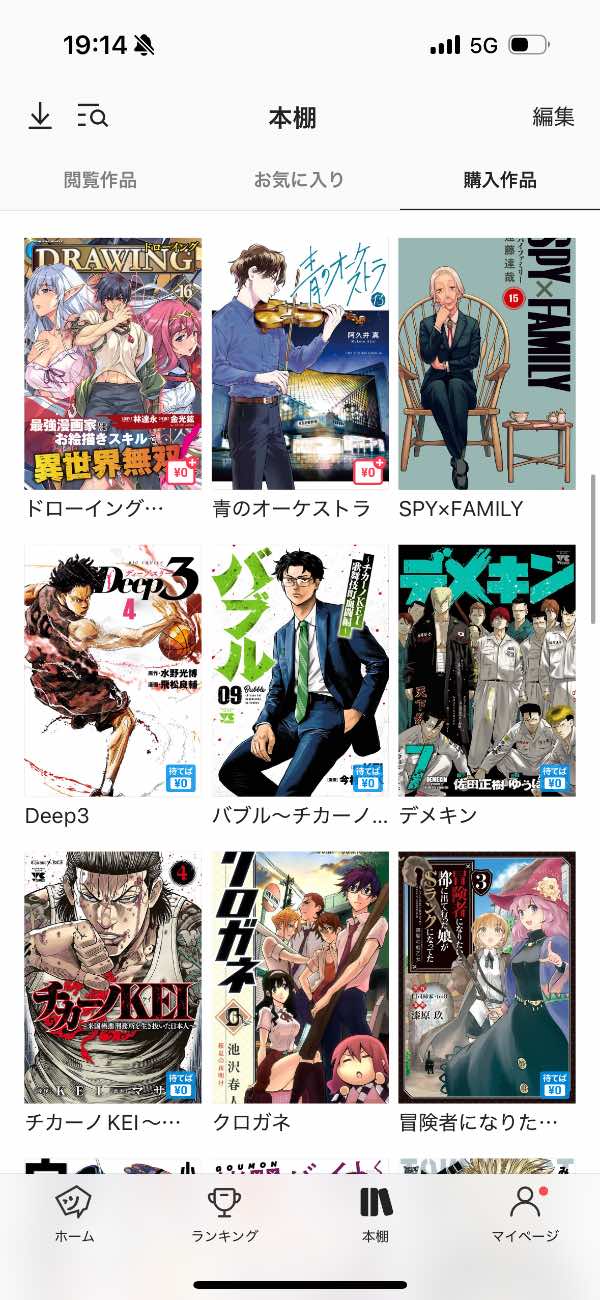600x1300 pixels.
Task: Open 青のオーケストラ from the bookshelf
Action: tap(300, 364)
